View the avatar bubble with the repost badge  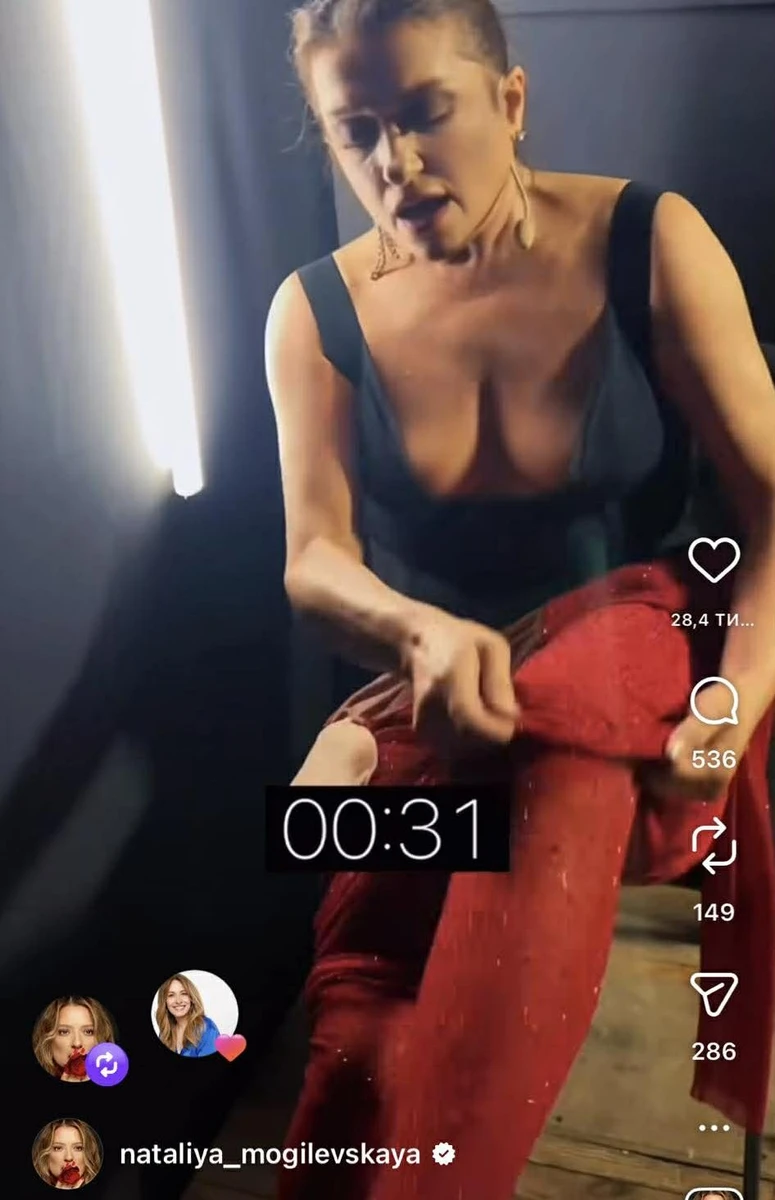click(x=75, y=1038)
